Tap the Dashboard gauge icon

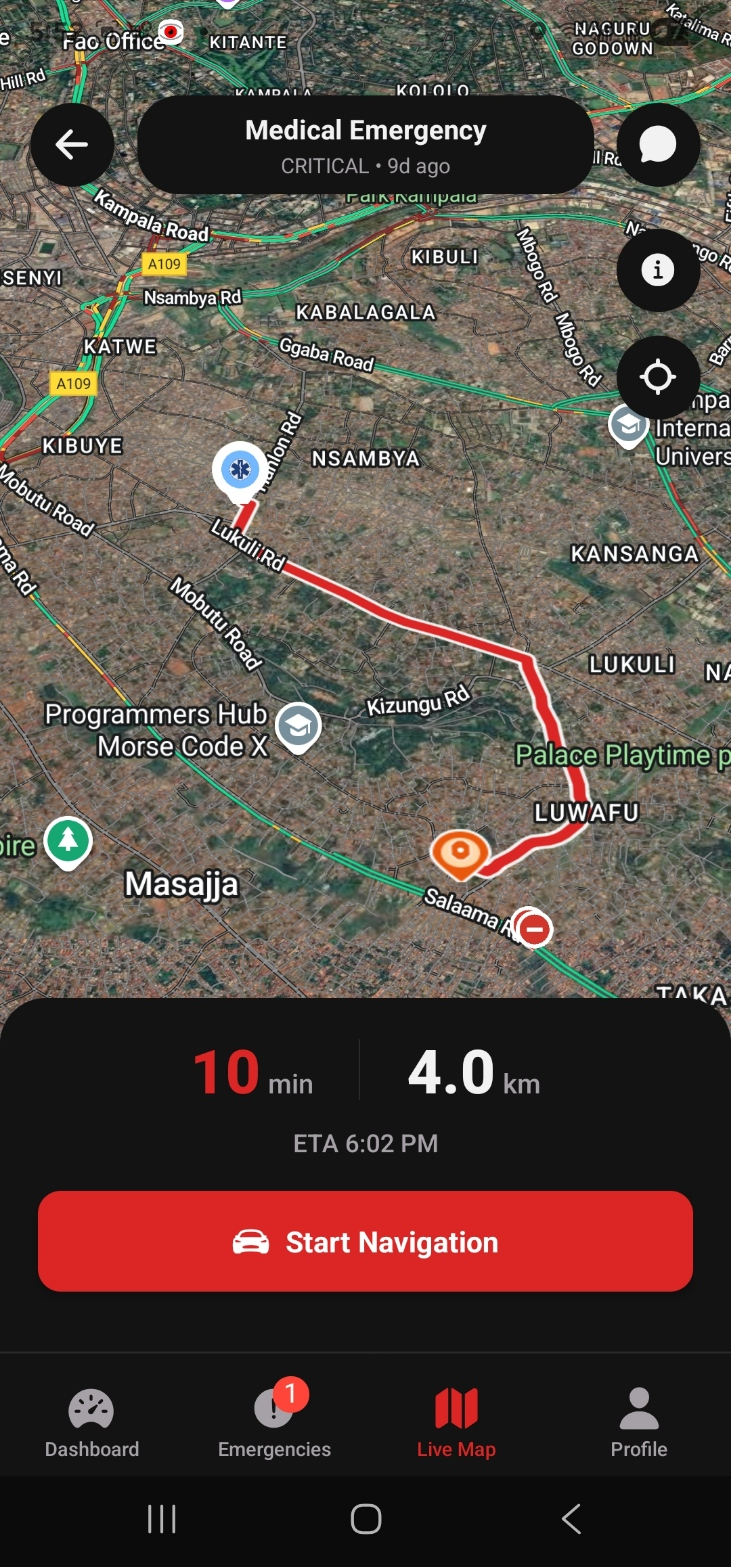tap(91, 1406)
